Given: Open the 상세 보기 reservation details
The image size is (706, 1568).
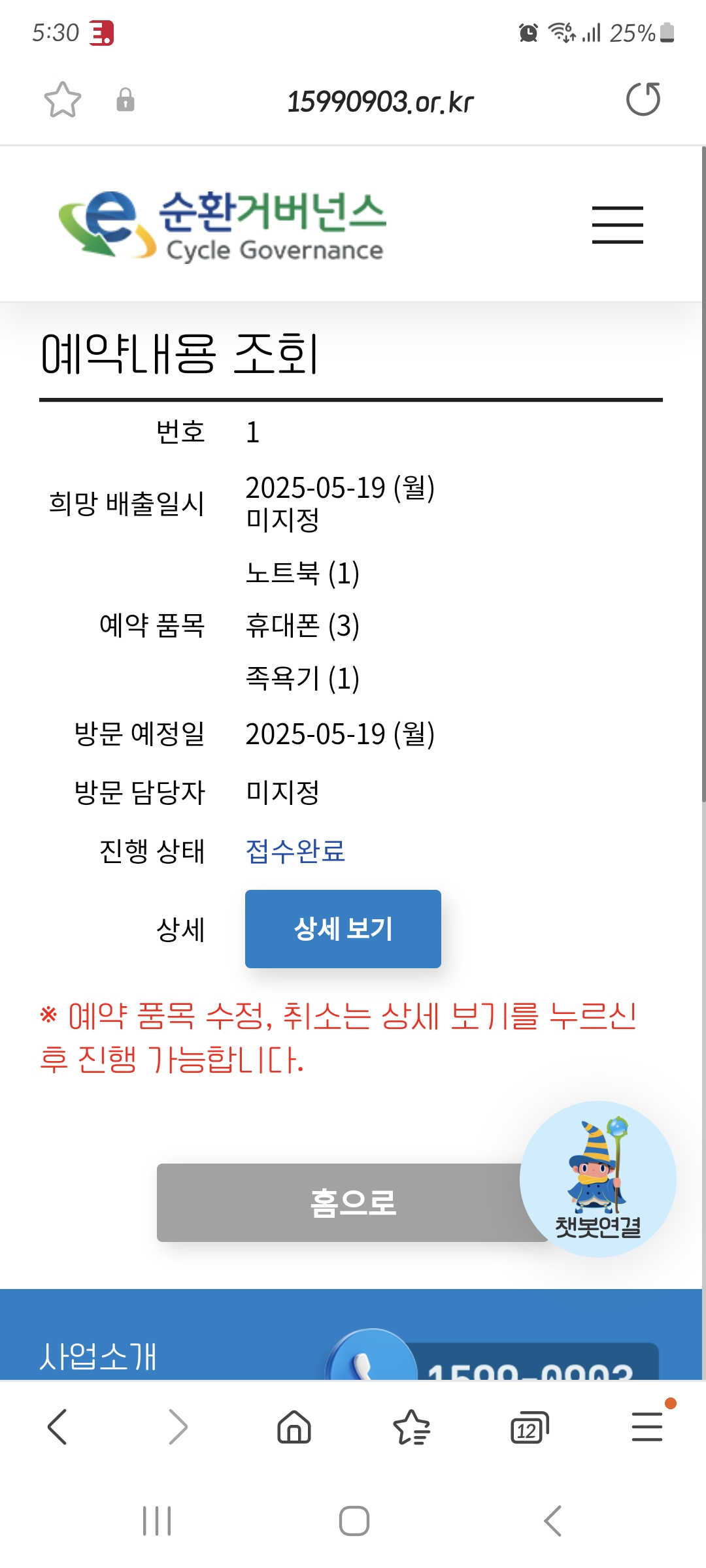Looking at the screenshot, I should [x=343, y=928].
